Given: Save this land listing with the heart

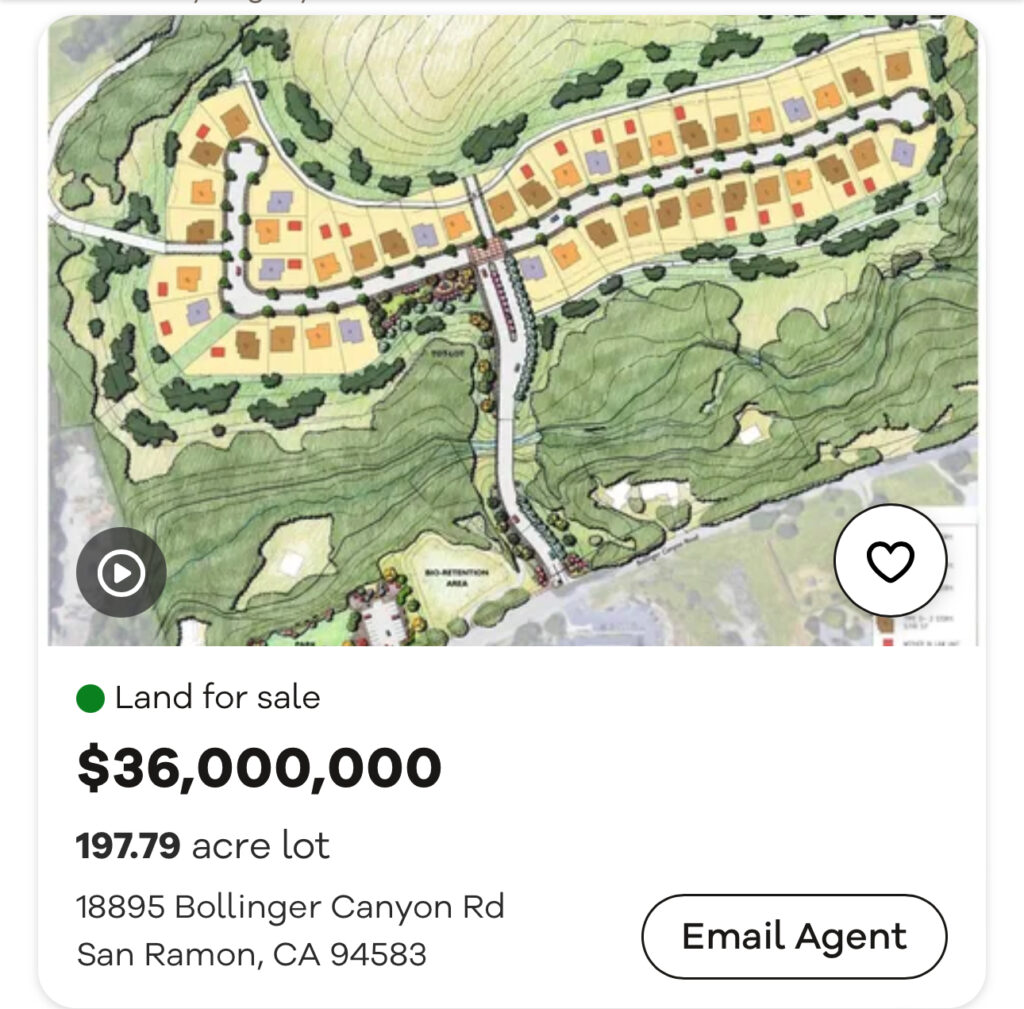Looking at the screenshot, I should (x=890, y=560).
